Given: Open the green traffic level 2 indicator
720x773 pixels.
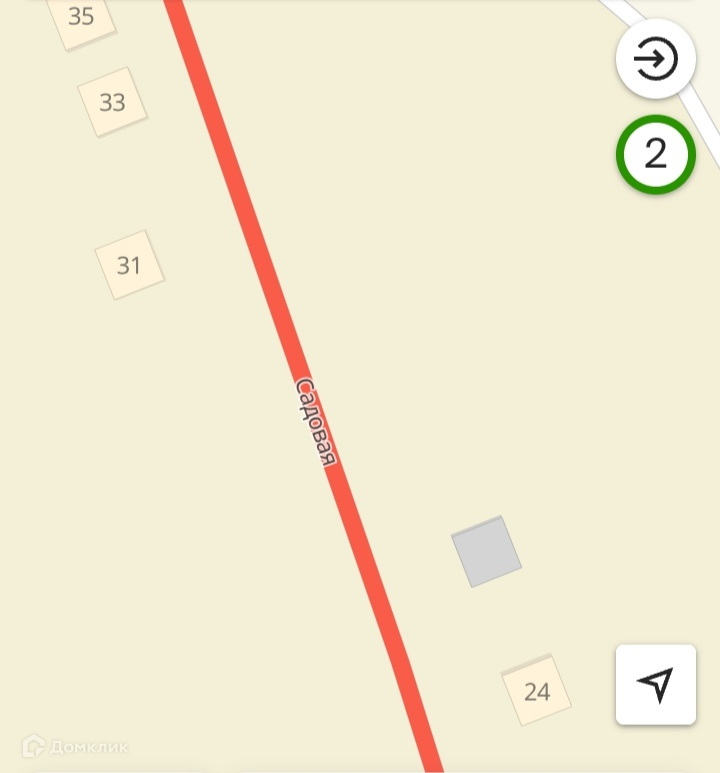Looking at the screenshot, I should pyautogui.click(x=655, y=155).
